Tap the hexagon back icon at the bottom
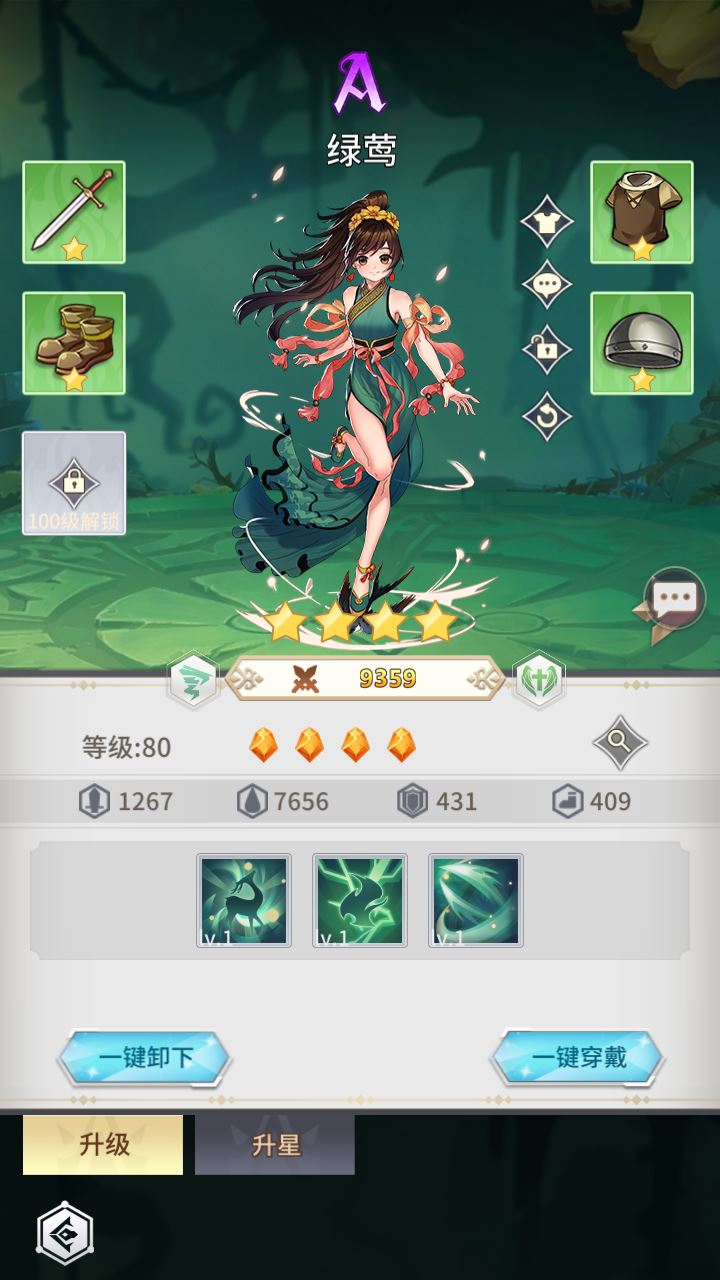 (x=66, y=1232)
